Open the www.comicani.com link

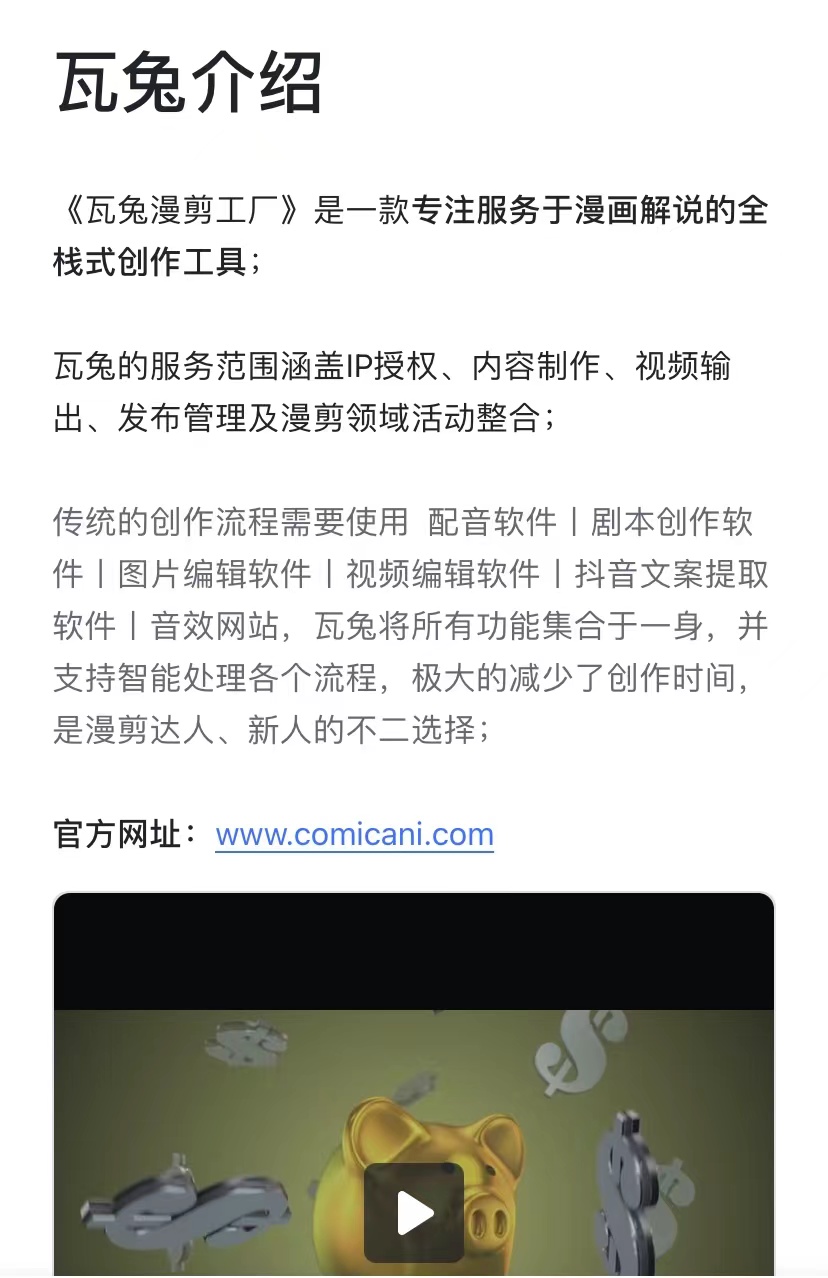coord(354,835)
